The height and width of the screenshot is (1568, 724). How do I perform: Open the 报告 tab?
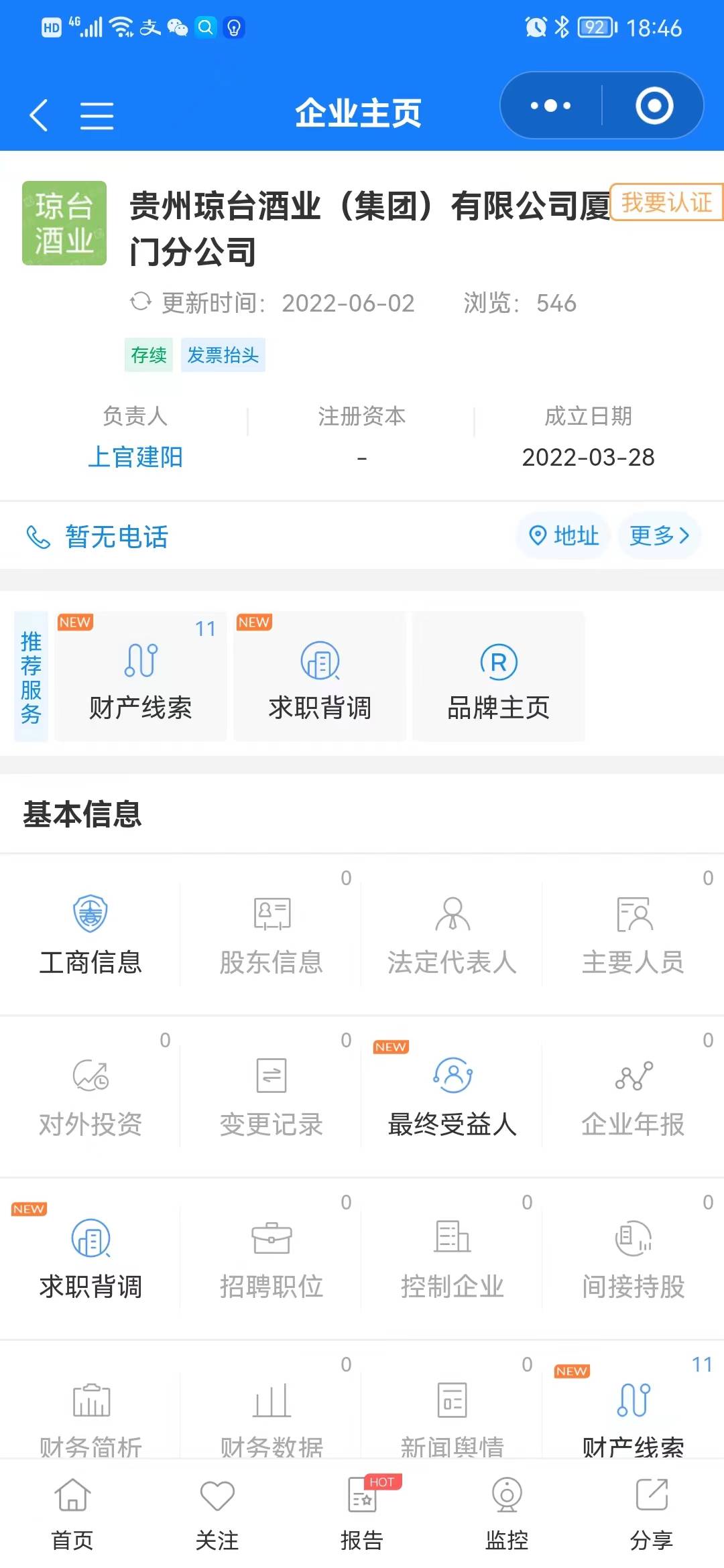(362, 1514)
